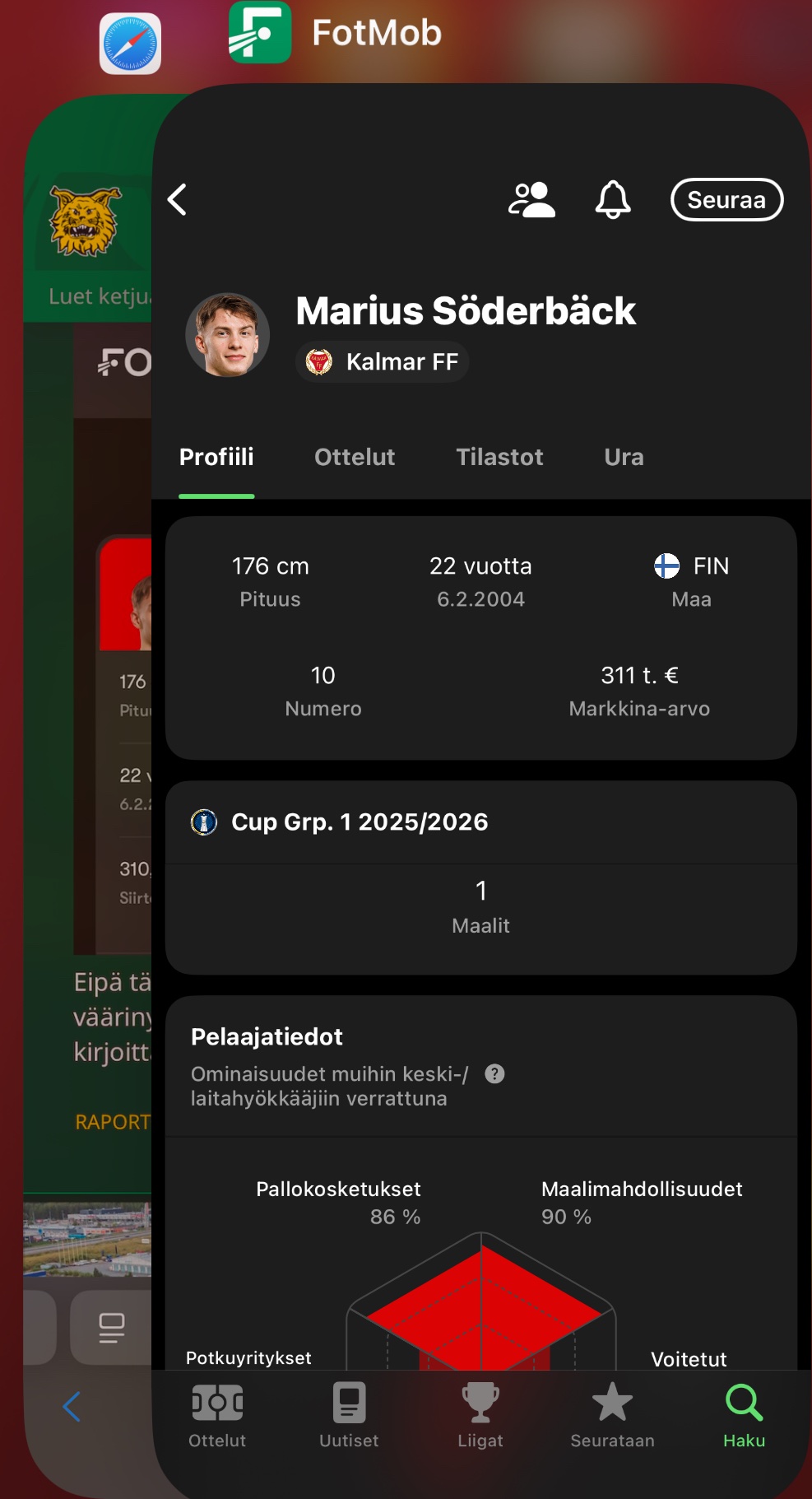Viewport: 812px width, 1499px height.
Task: Go back from the player profile
Action: [178, 200]
